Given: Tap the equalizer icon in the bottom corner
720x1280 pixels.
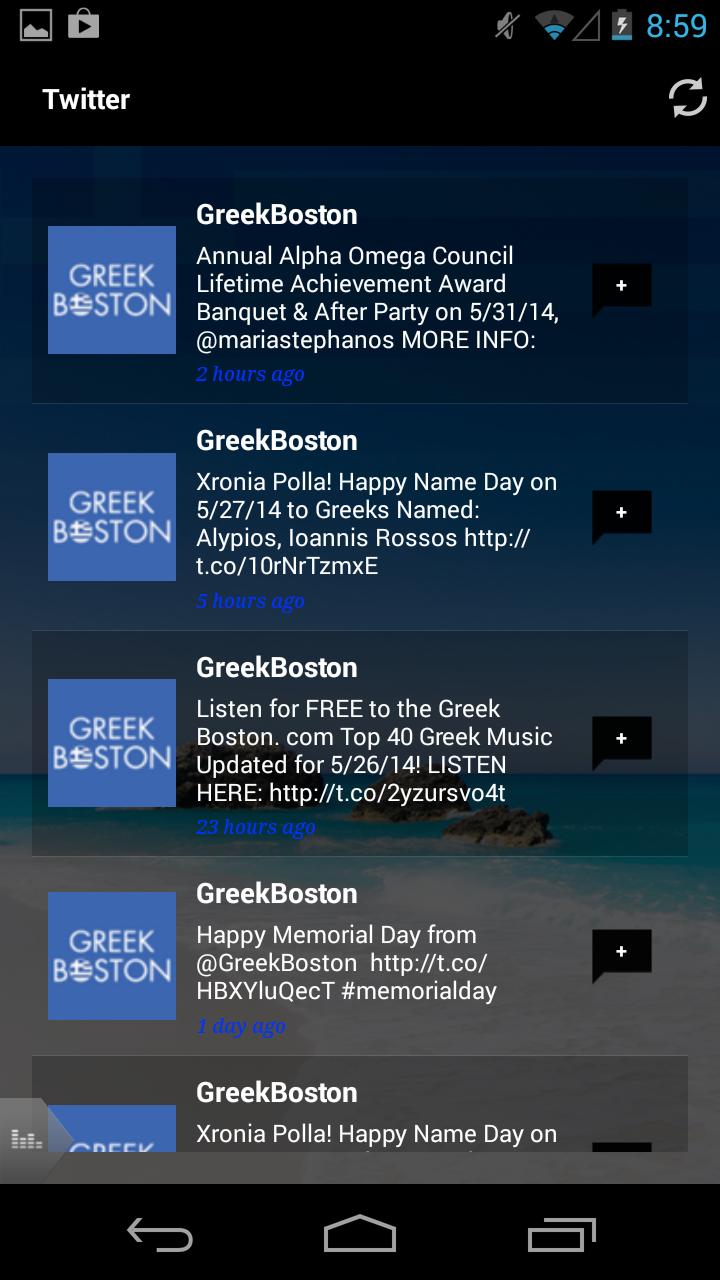Looking at the screenshot, I should [24, 1139].
